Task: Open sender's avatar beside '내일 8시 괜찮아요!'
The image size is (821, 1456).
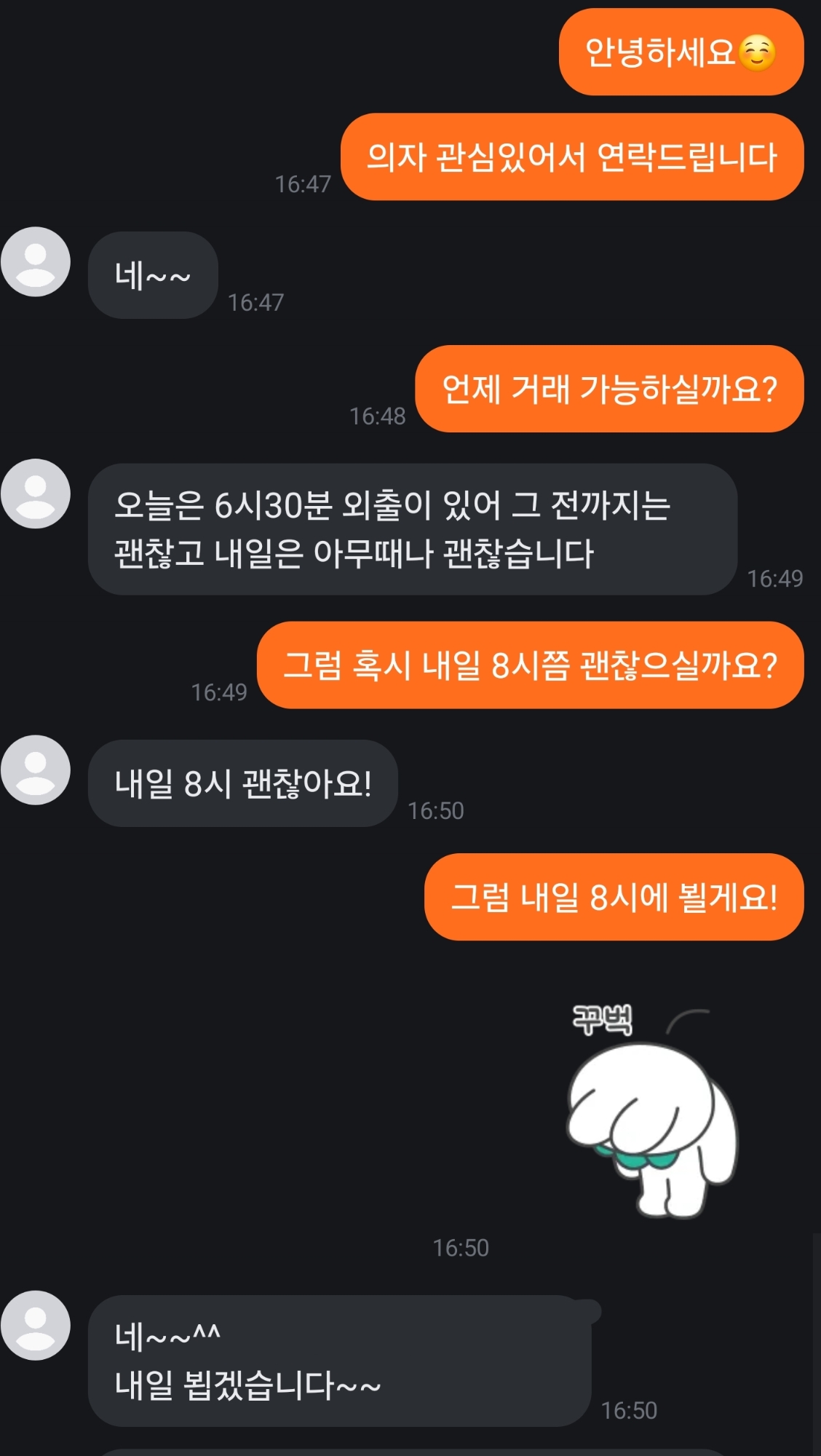Action: pyautogui.click(x=36, y=769)
